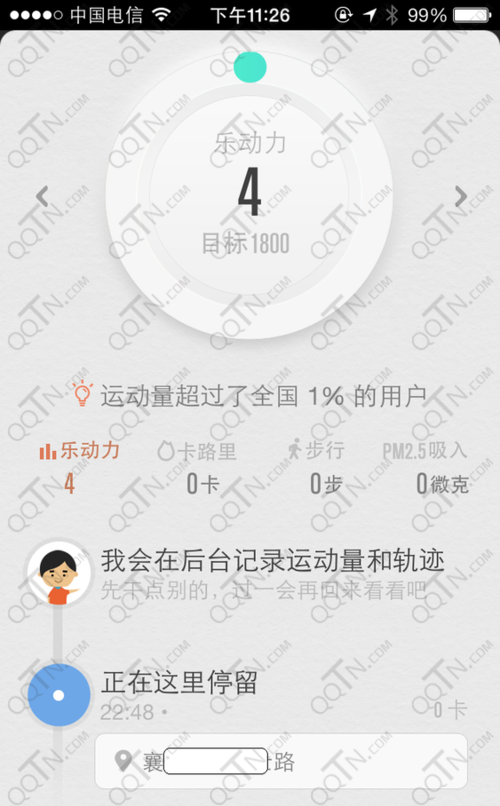Tap the 正在这里停留 timeline marker
The width and height of the screenshot is (500, 806).
click(59, 695)
